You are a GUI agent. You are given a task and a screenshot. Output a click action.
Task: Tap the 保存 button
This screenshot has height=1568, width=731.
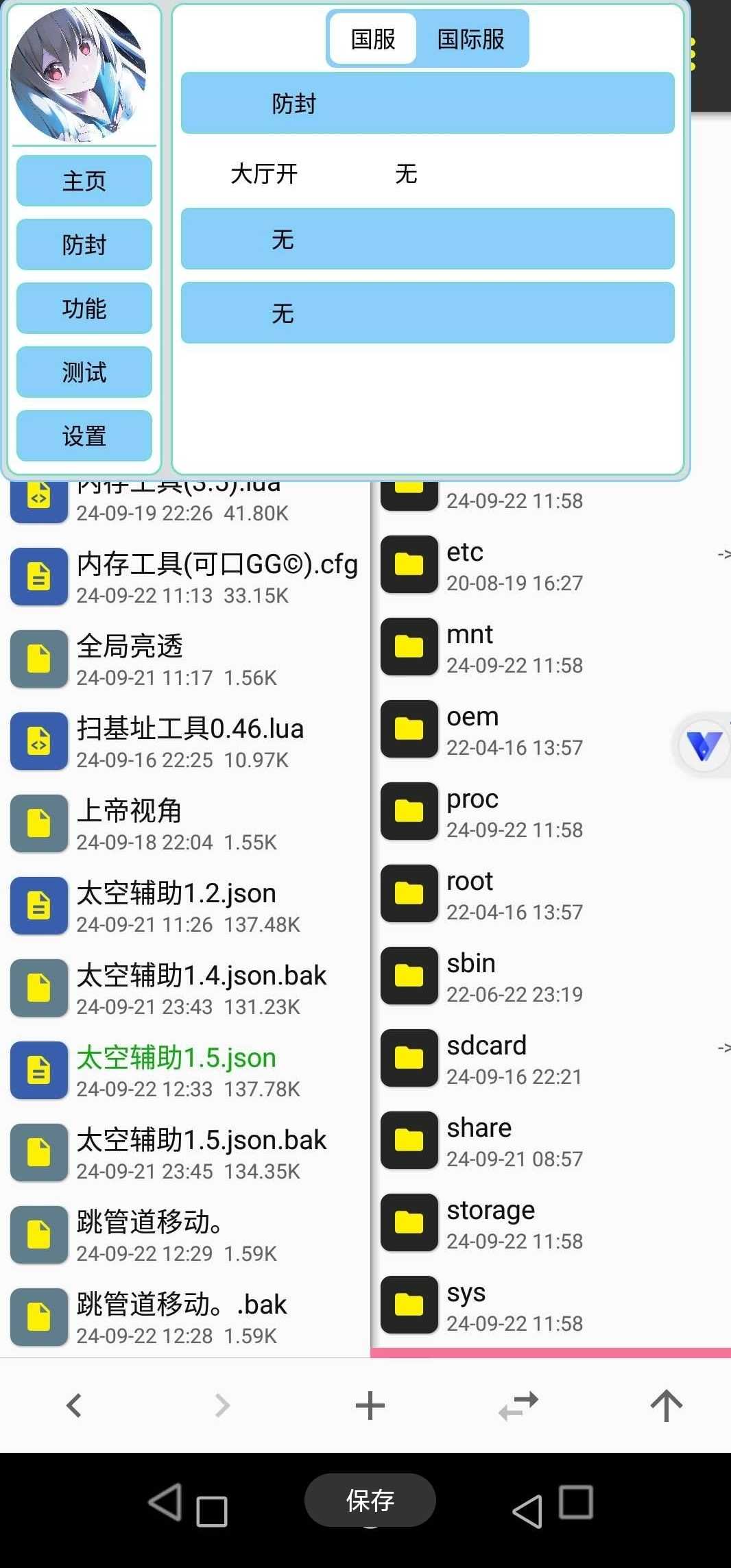[x=370, y=1501]
